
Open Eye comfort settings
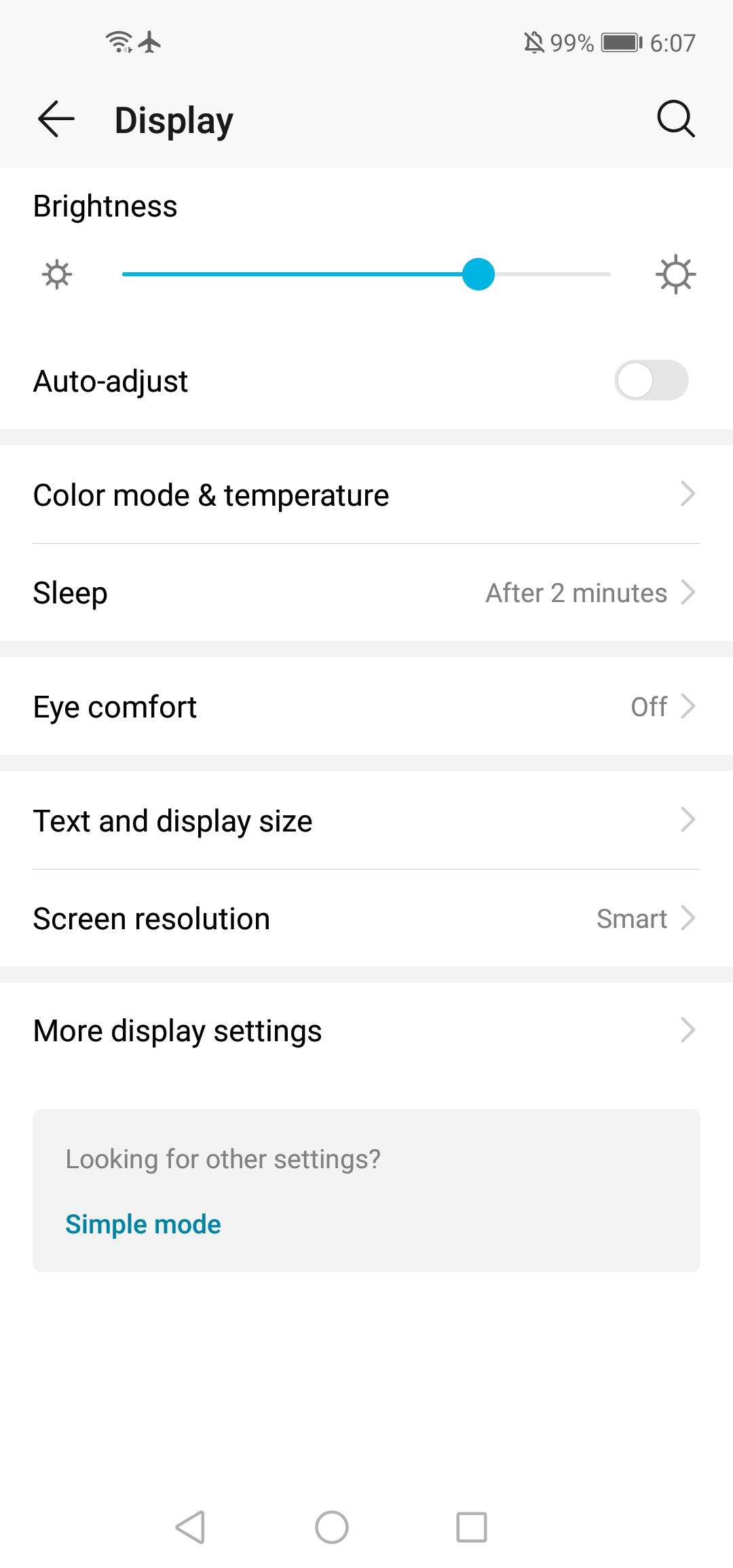pyautogui.click(x=366, y=707)
